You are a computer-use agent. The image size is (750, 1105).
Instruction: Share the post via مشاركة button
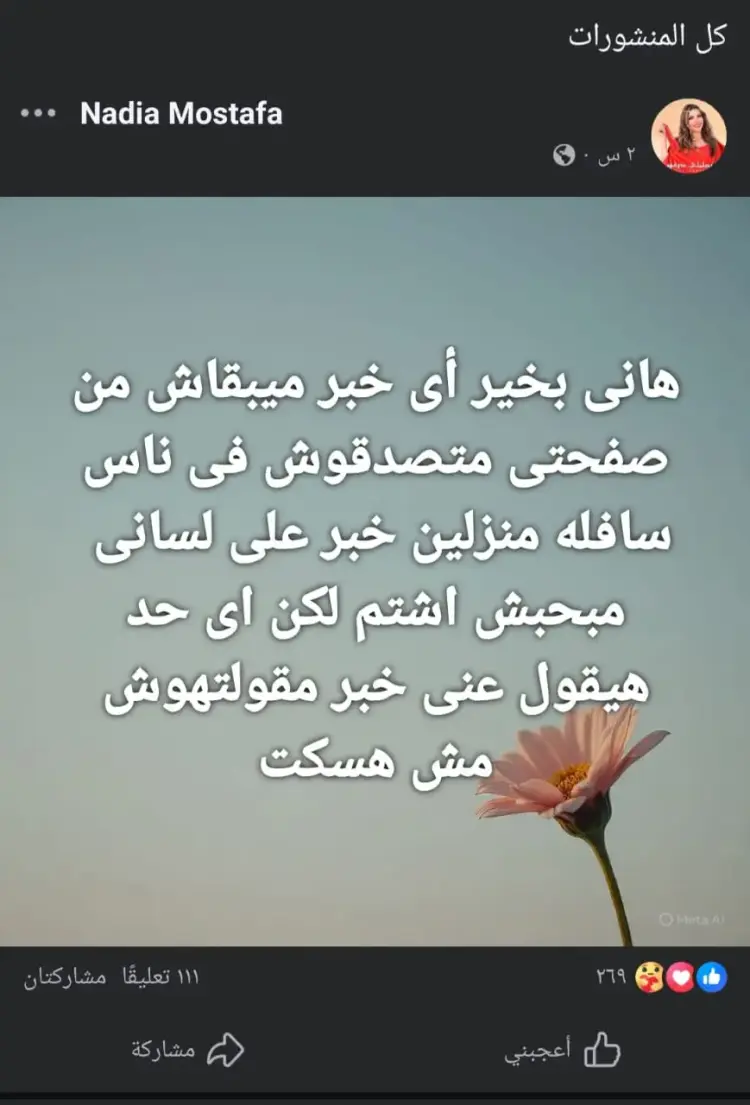188,1050
